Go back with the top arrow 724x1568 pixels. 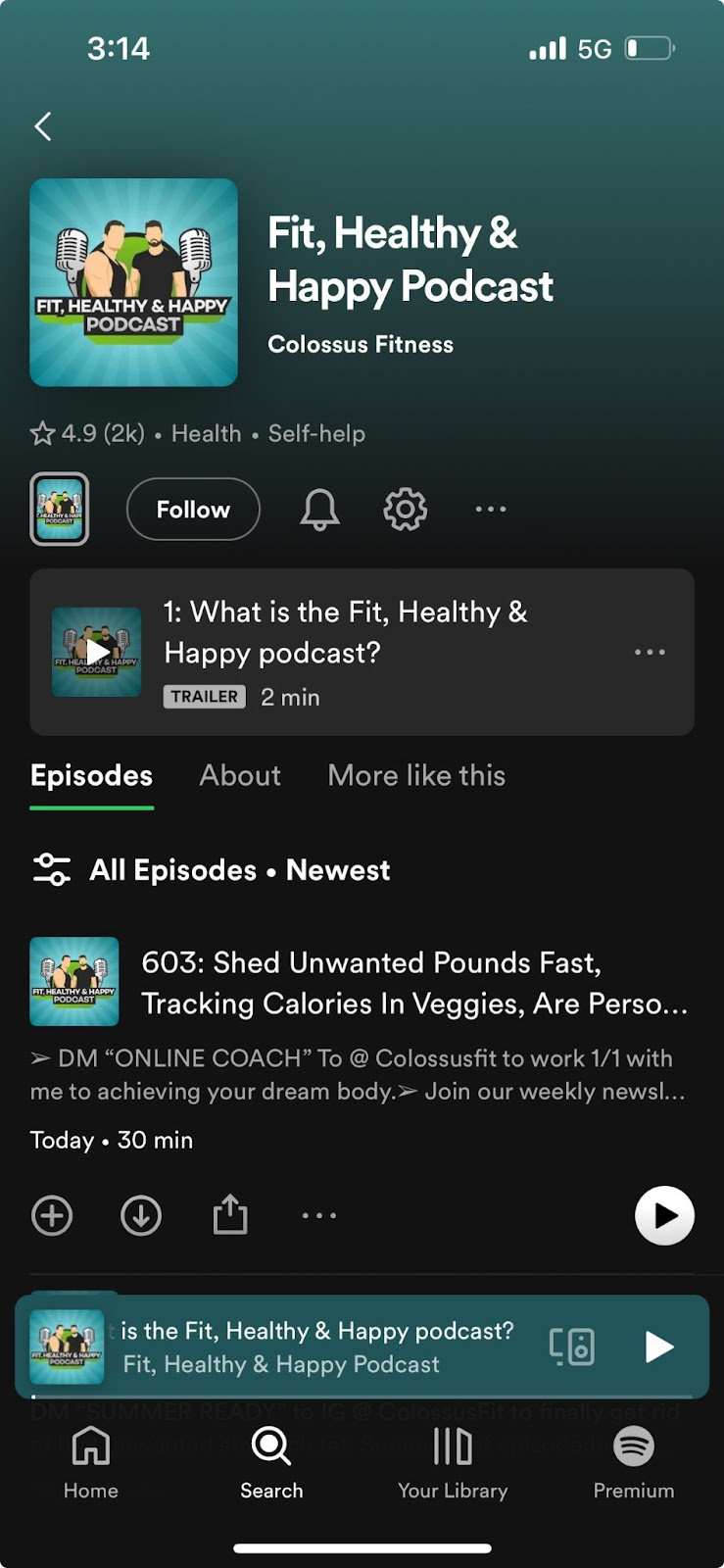43,126
